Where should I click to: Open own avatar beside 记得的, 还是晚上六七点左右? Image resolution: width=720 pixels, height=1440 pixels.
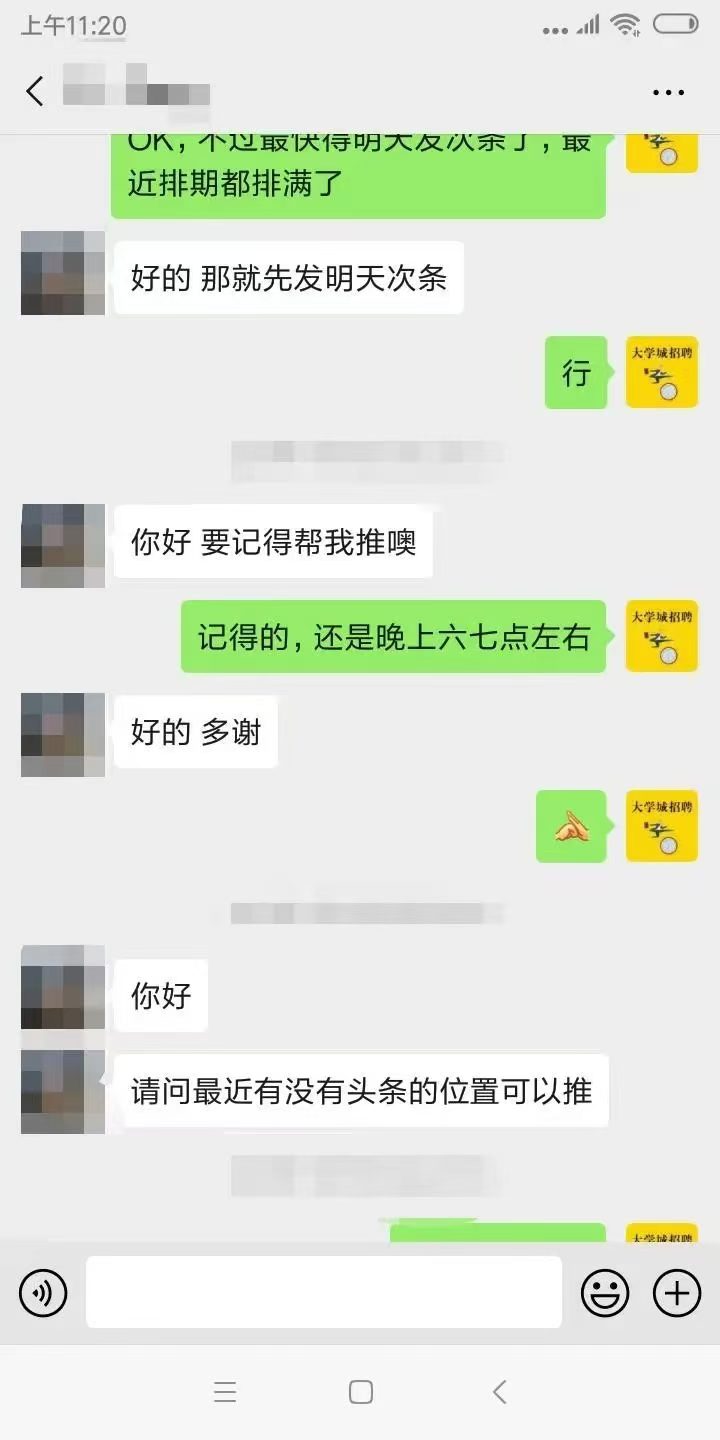tap(661, 636)
